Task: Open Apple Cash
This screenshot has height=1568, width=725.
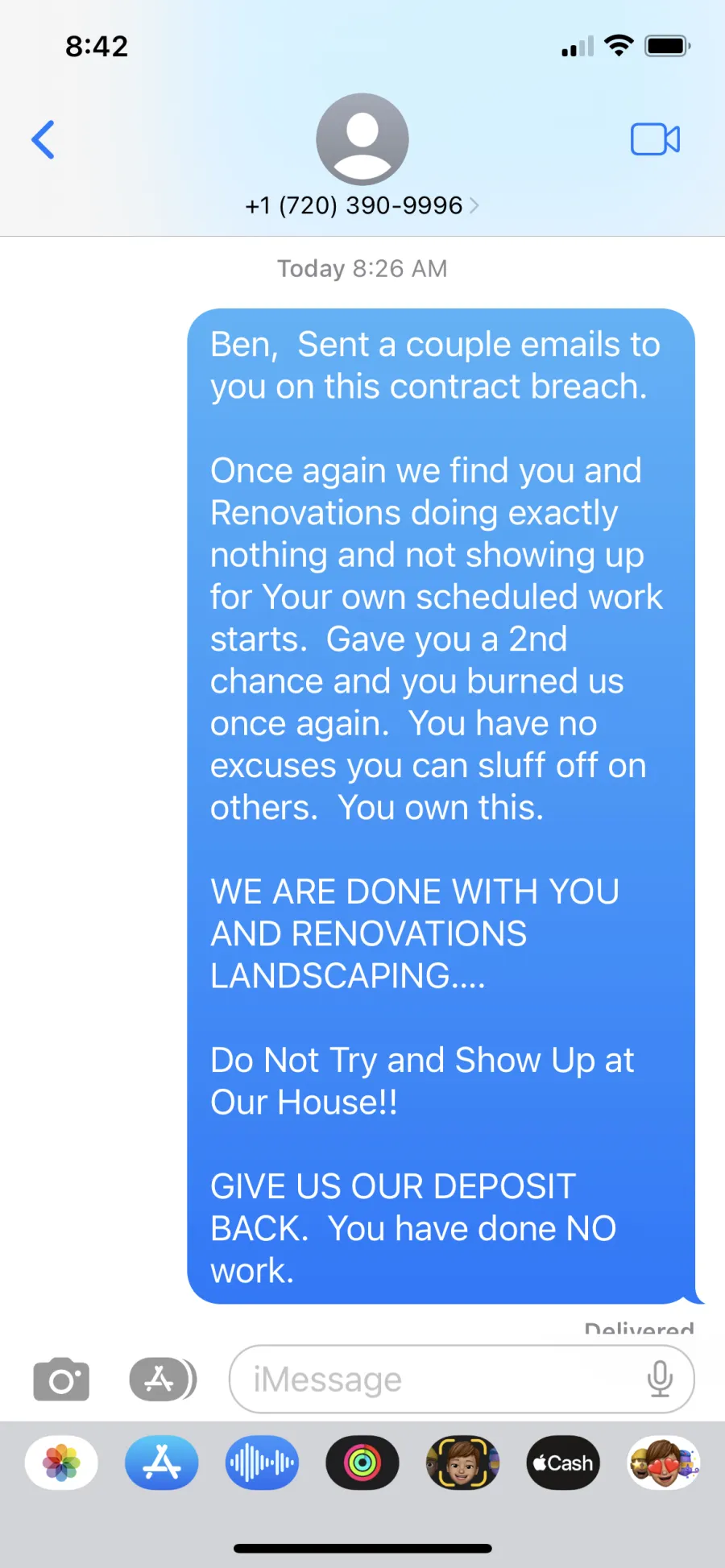Action: point(563,1463)
